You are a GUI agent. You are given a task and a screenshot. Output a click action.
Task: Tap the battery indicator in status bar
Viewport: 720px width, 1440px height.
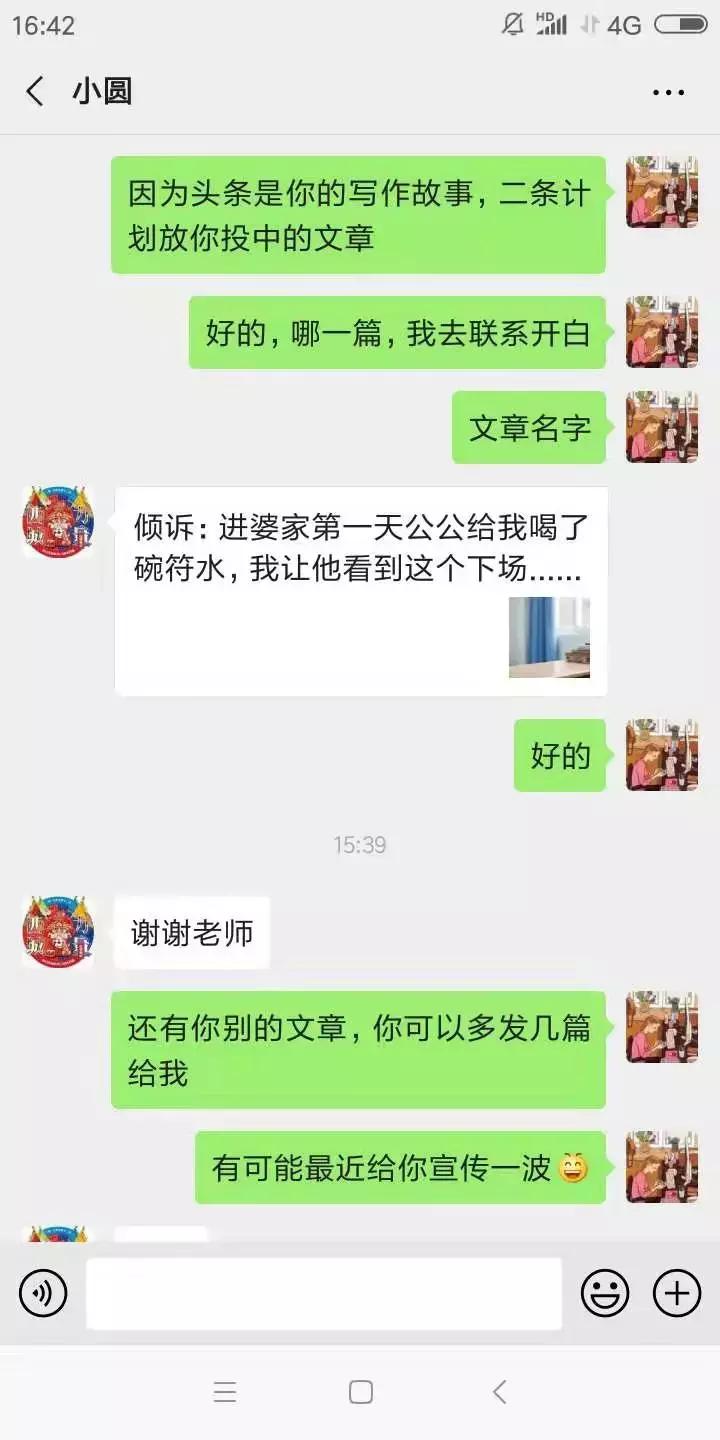681,24
